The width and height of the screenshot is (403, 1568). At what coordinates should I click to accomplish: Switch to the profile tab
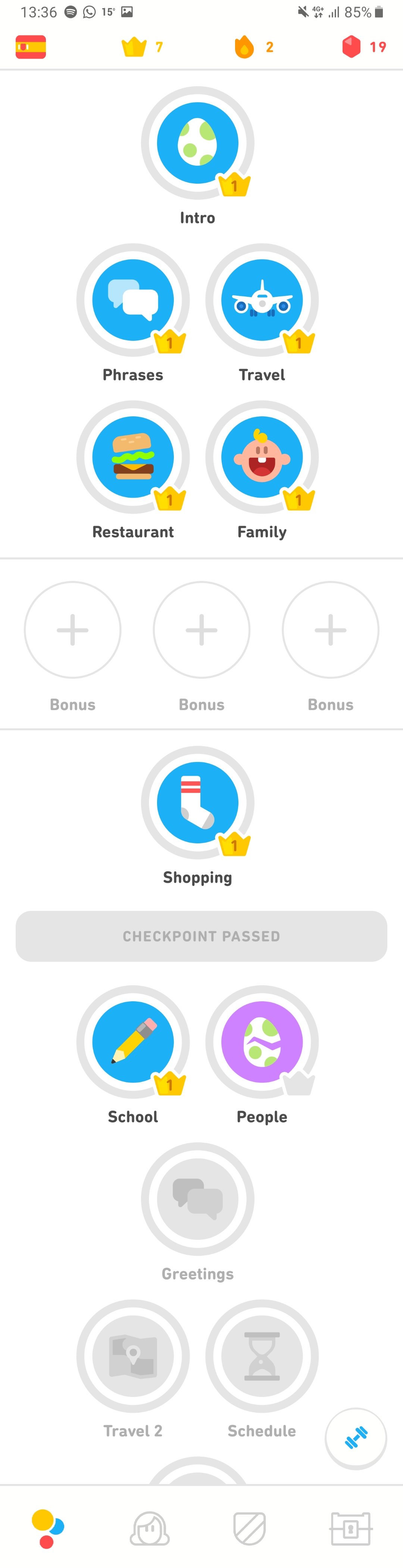[x=150, y=1528]
